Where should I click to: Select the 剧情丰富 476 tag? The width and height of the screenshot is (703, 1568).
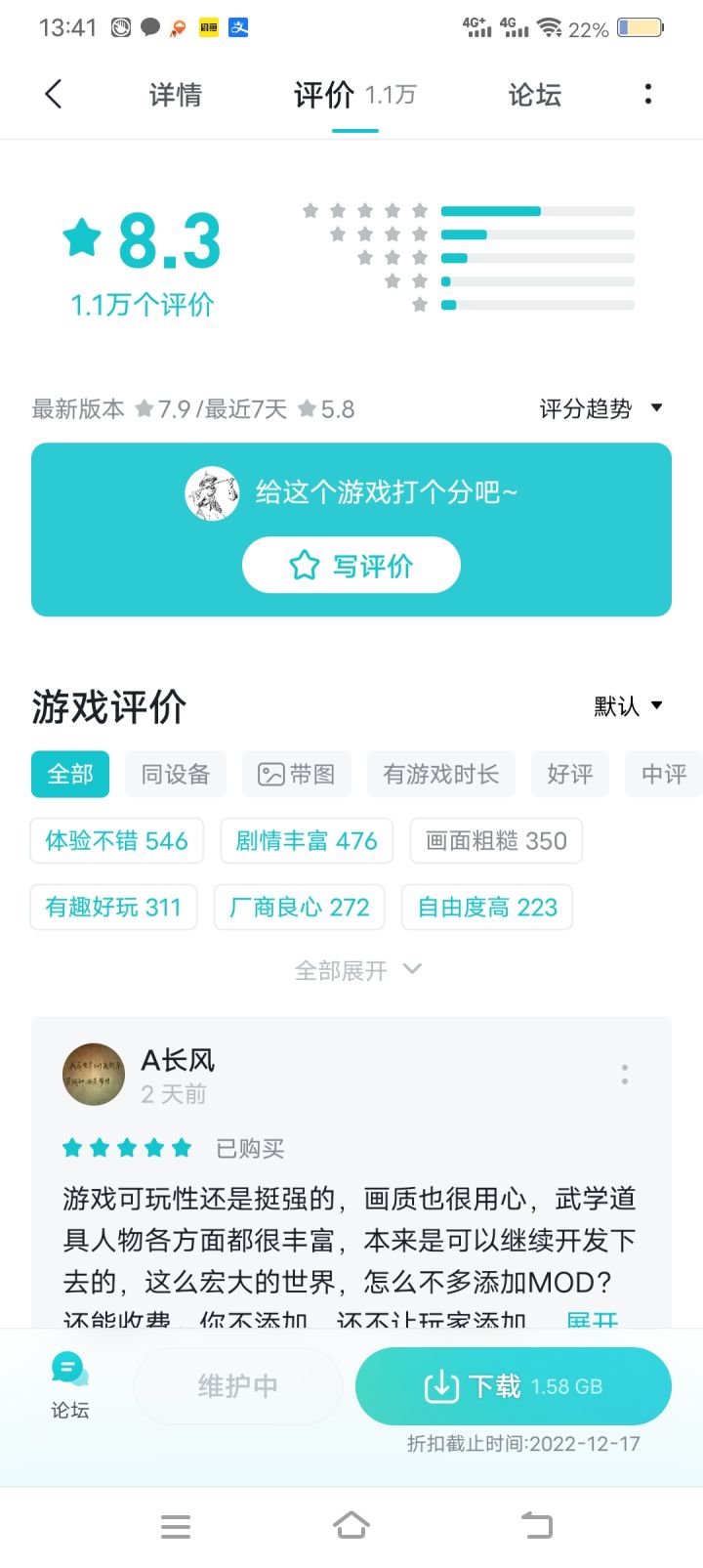[x=306, y=840]
